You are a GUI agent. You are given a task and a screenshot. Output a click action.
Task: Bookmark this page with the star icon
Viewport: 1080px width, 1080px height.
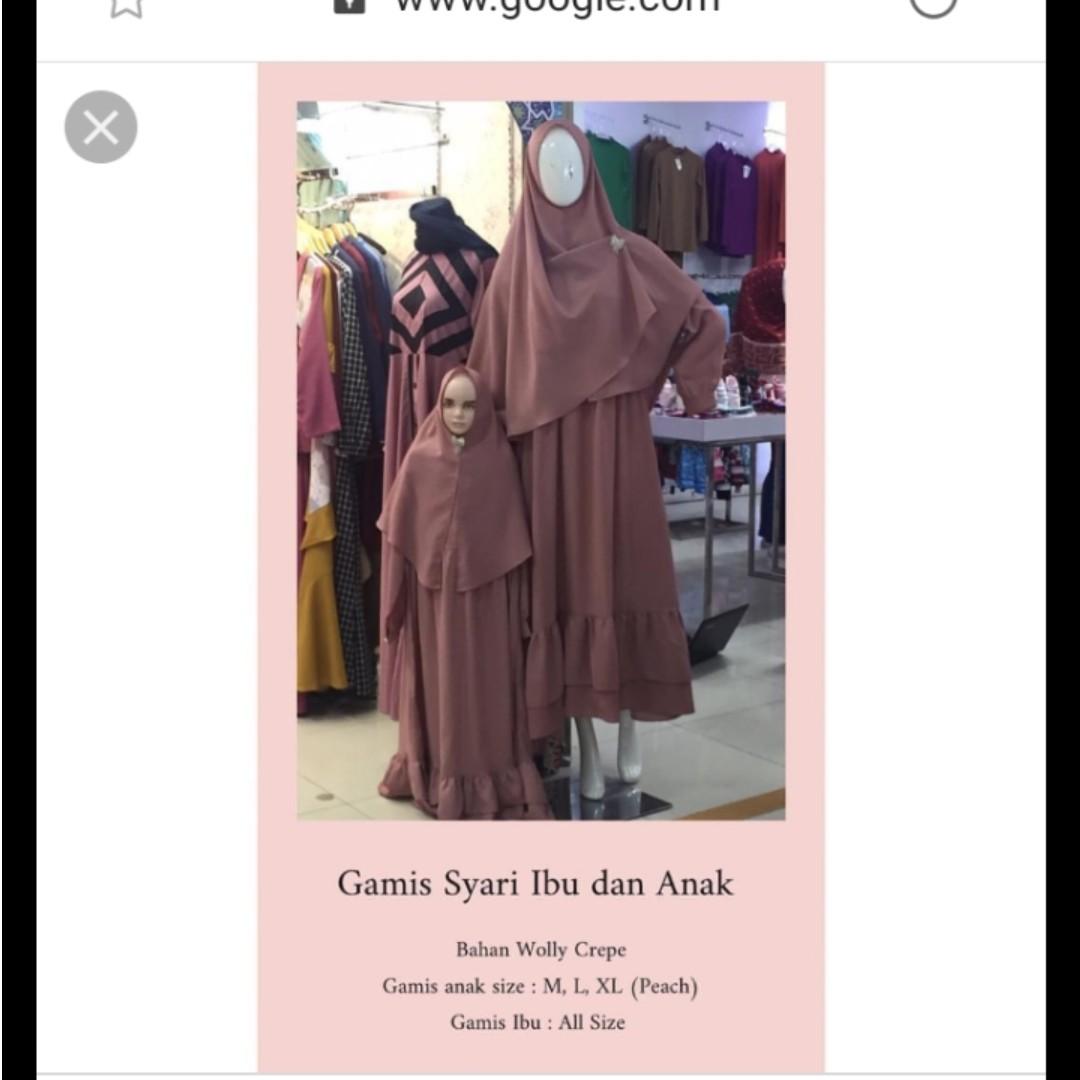click(127, 6)
